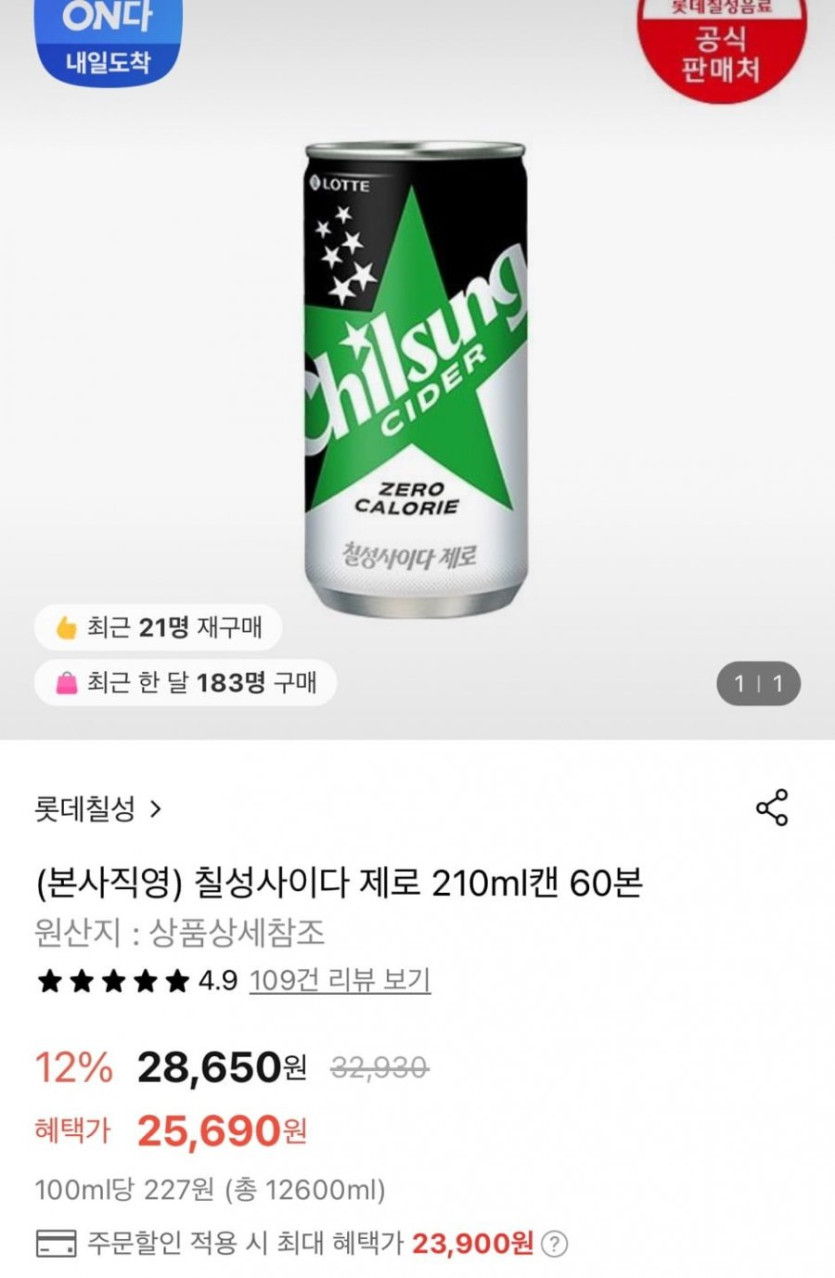Open the 롯데칠성 brand store link
The image size is (835, 1278).
click(x=97, y=809)
